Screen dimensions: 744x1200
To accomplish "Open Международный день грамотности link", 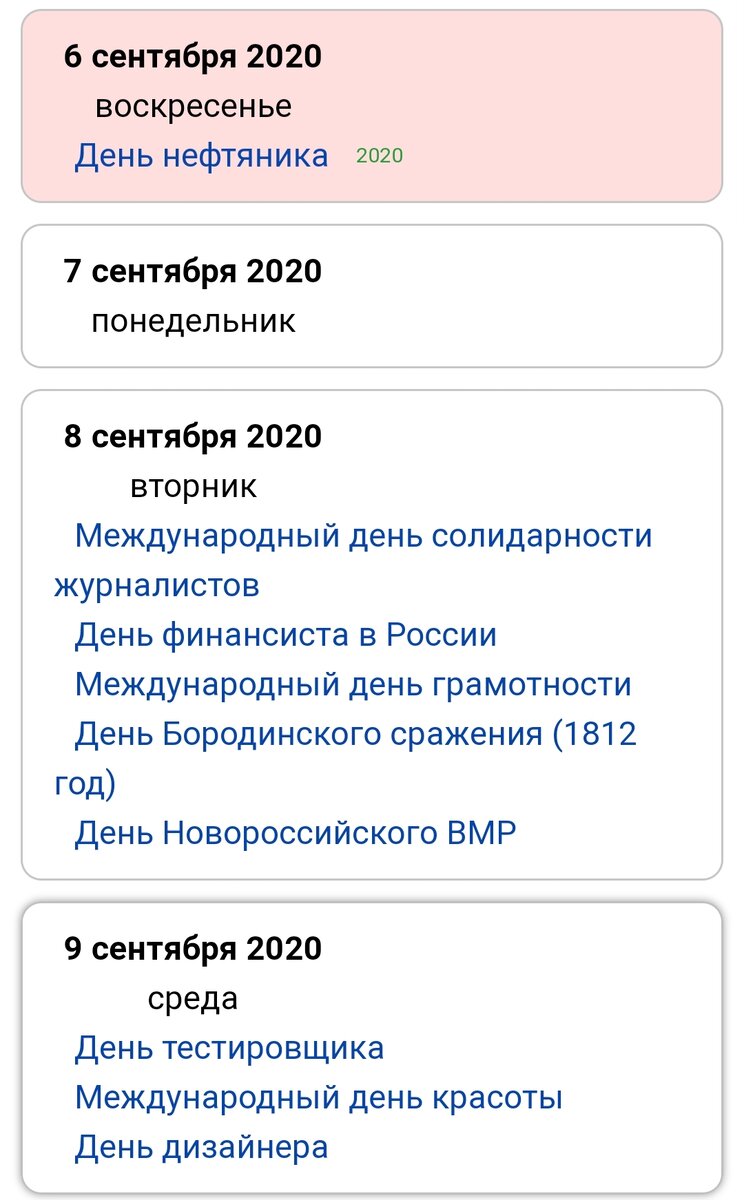I will [351, 684].
